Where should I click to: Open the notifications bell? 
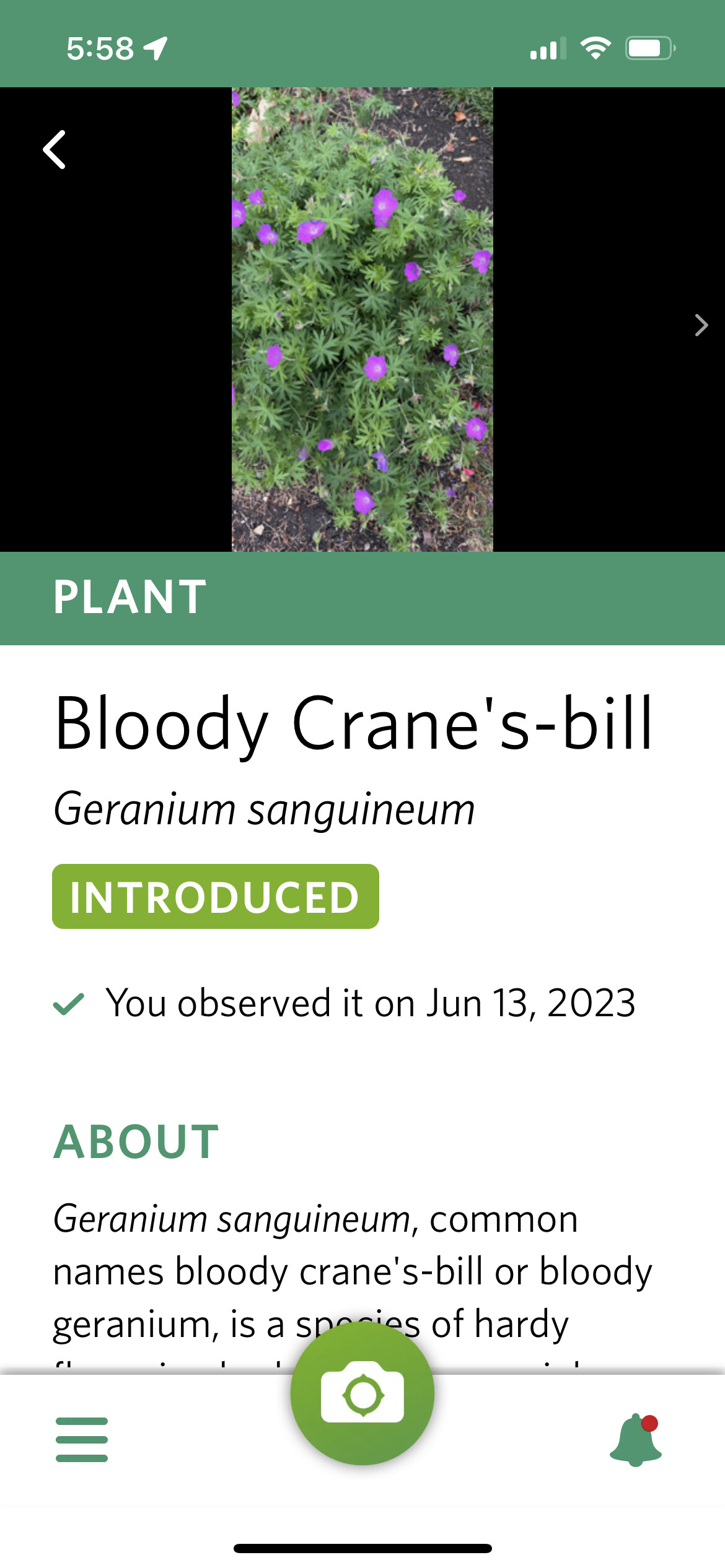click(x=636, y=1439)
